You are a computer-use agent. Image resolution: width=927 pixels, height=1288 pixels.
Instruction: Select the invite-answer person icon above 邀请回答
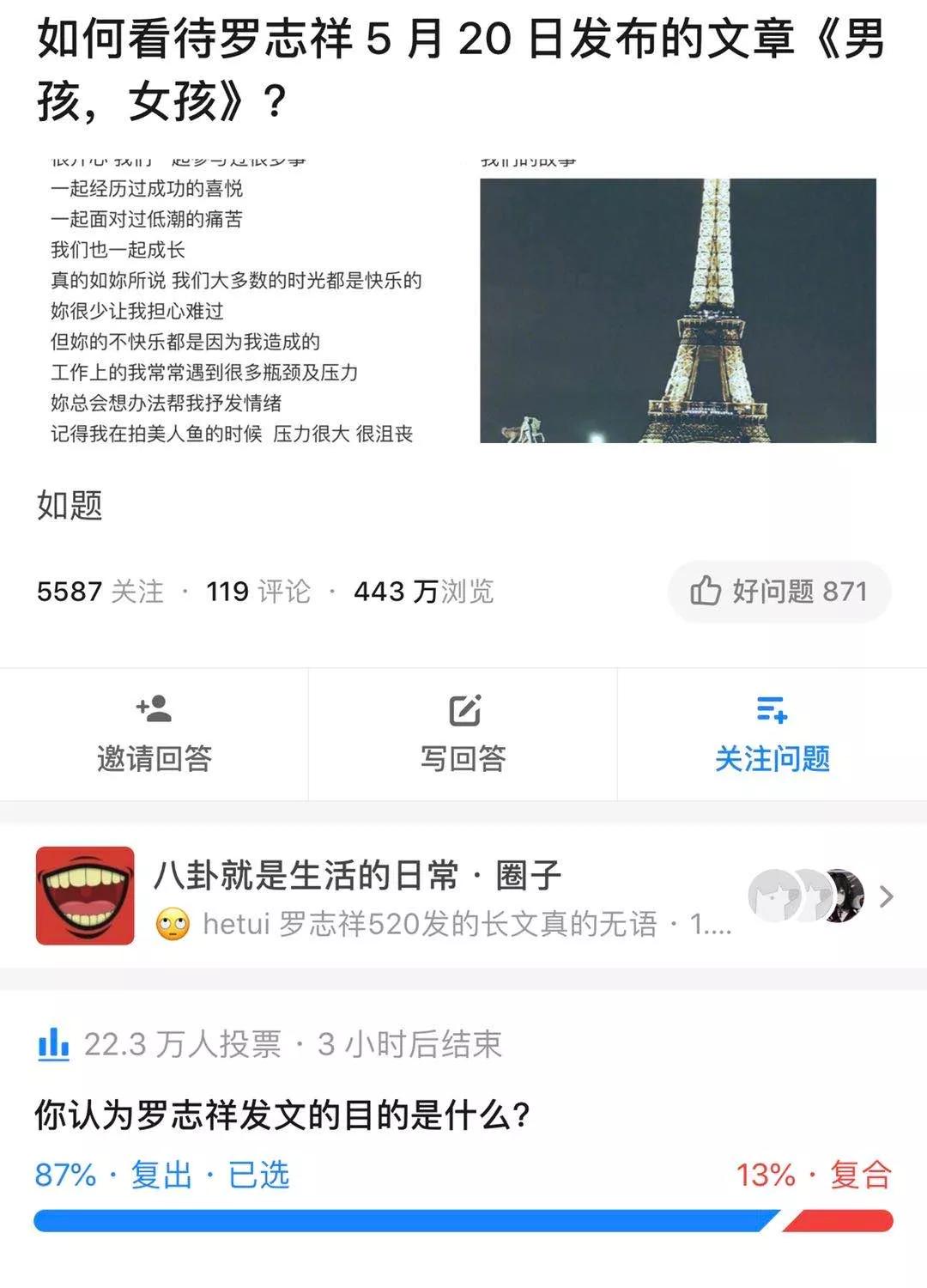[154, 710]
